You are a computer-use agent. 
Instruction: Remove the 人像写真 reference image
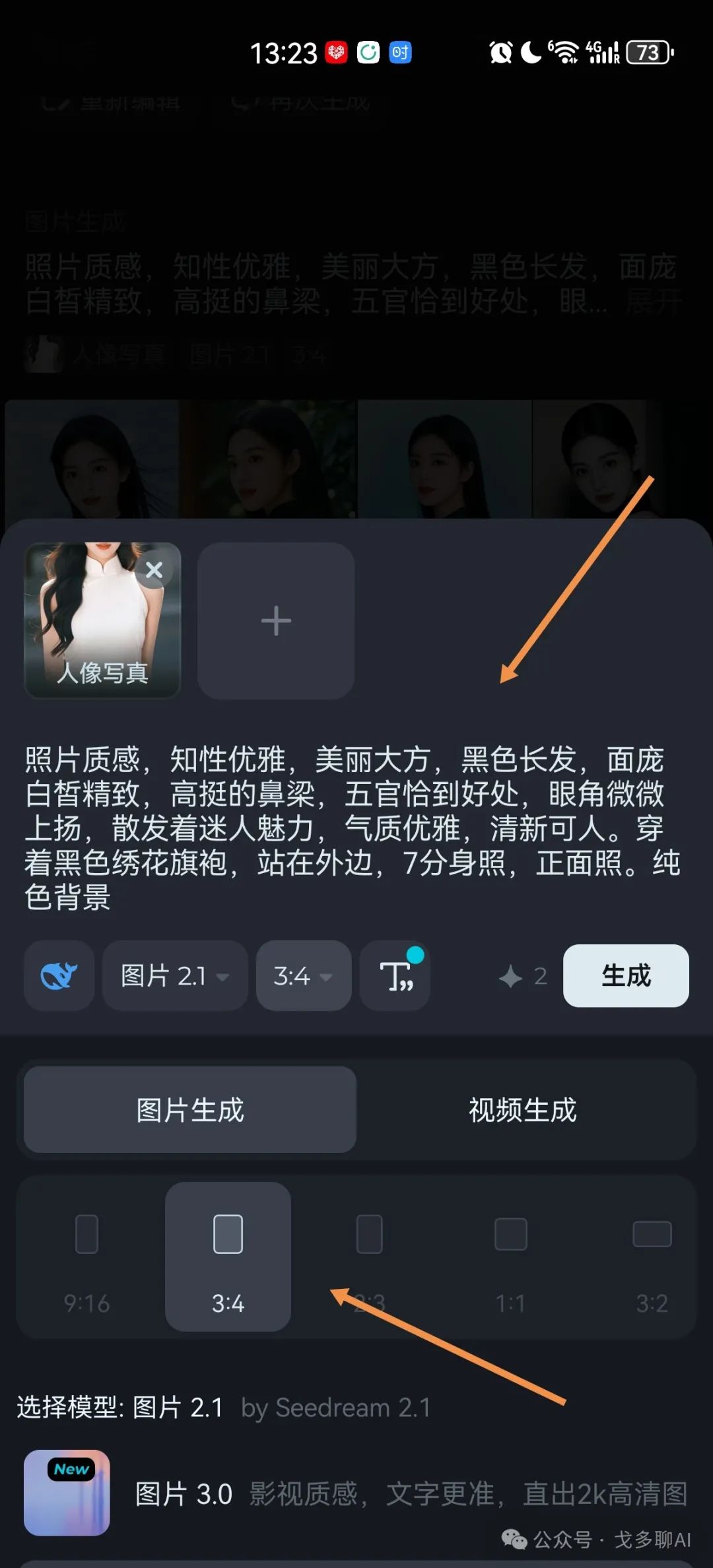[154, 570]
